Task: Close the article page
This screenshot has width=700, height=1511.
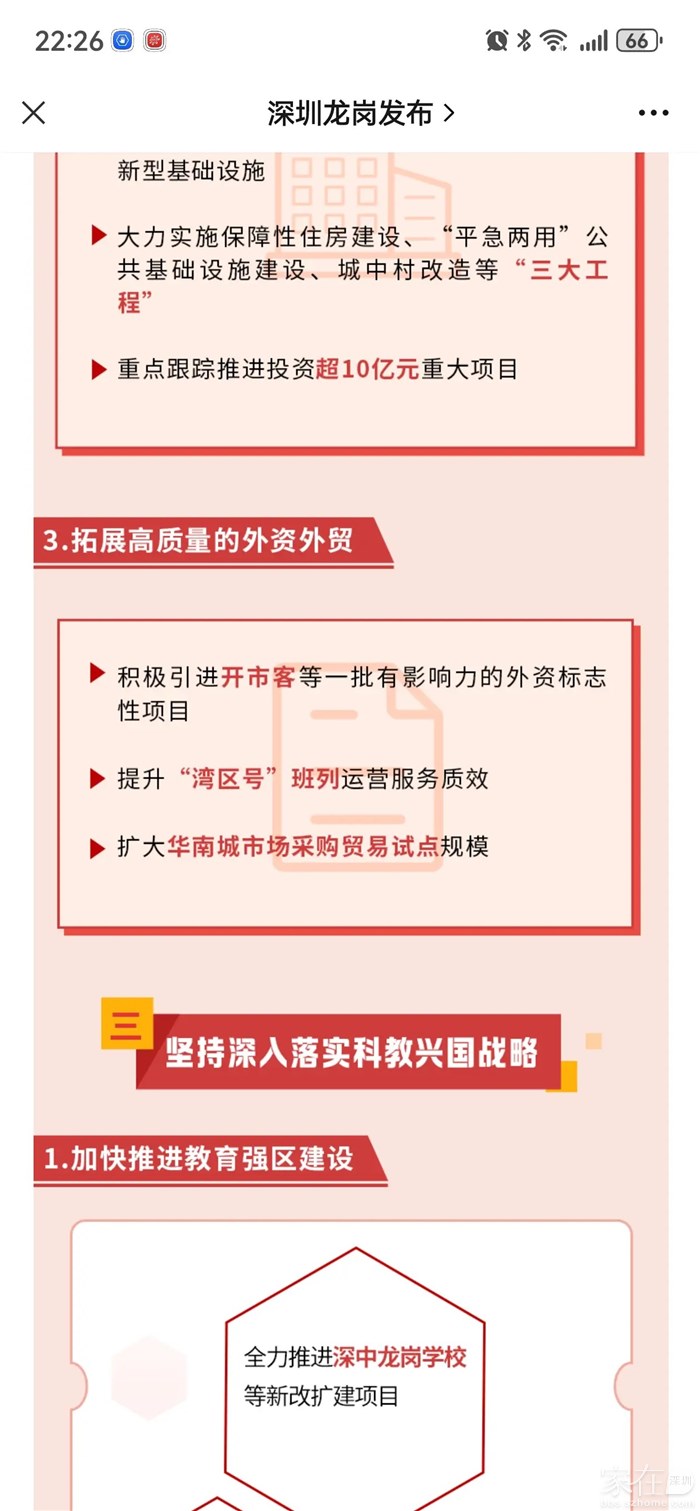Action: point(34,113)
